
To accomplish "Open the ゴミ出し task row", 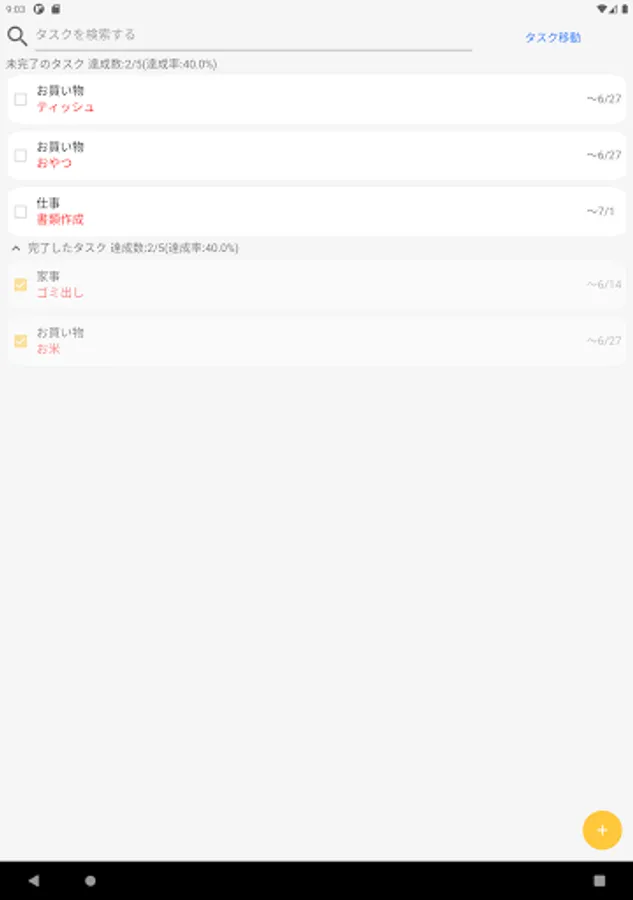I will (x=317, y=285).
